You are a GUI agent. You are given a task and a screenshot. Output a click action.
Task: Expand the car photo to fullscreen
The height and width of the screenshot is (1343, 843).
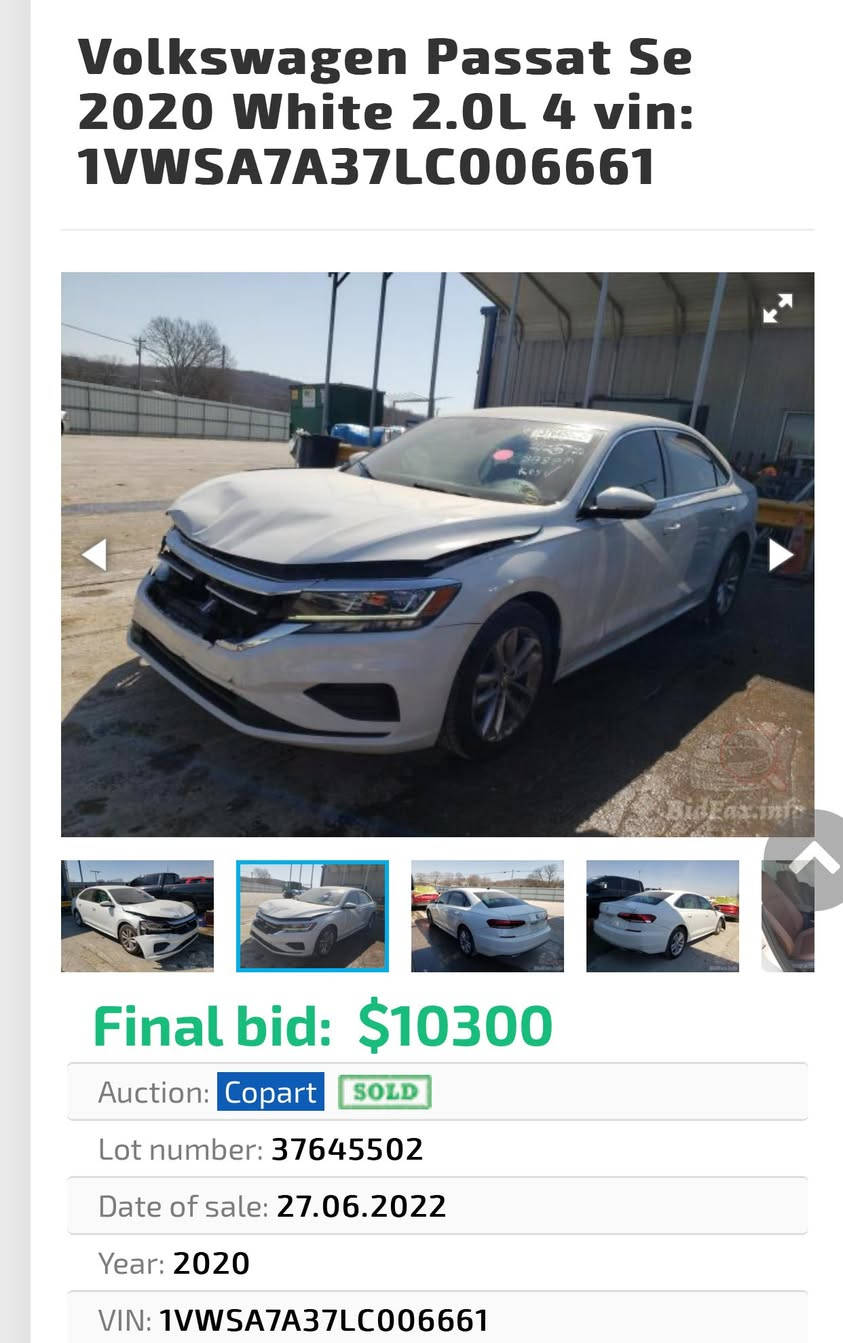pos(777,309)
